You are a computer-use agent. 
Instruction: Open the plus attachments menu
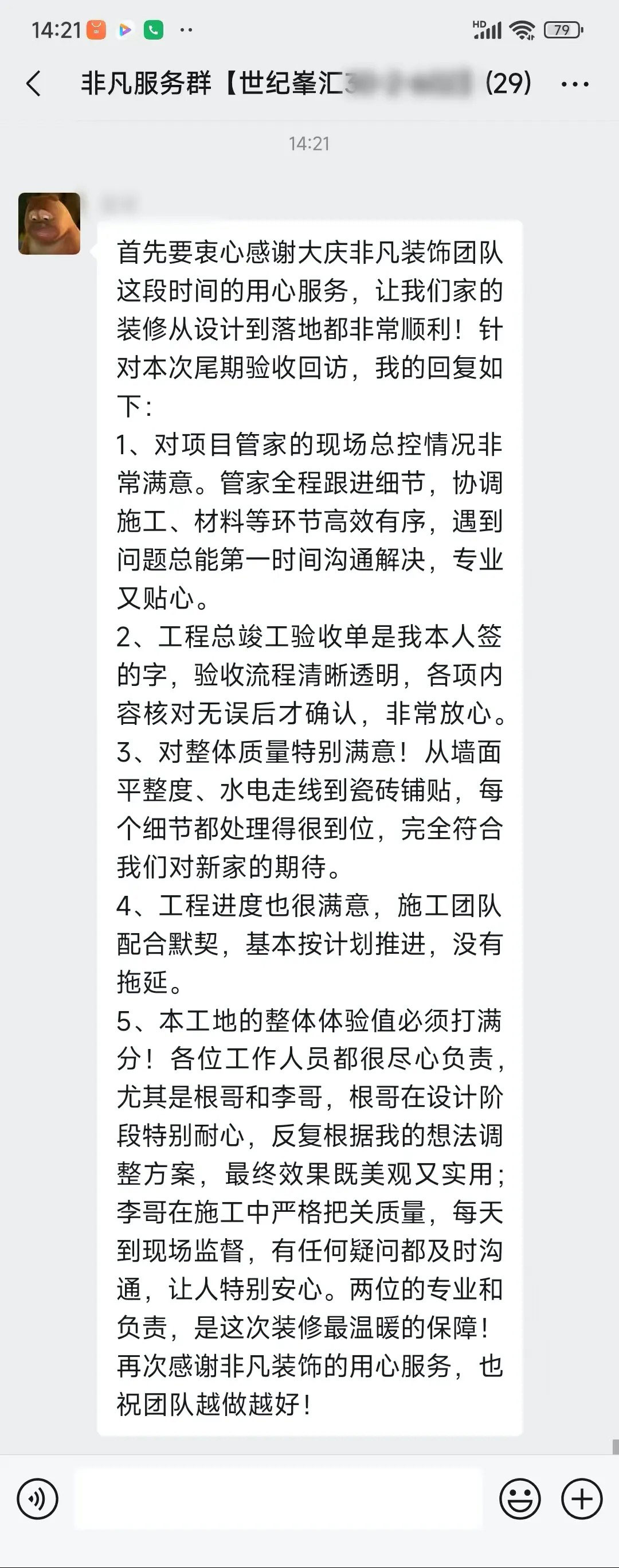pyautogui.click(x=581, y=1498)
